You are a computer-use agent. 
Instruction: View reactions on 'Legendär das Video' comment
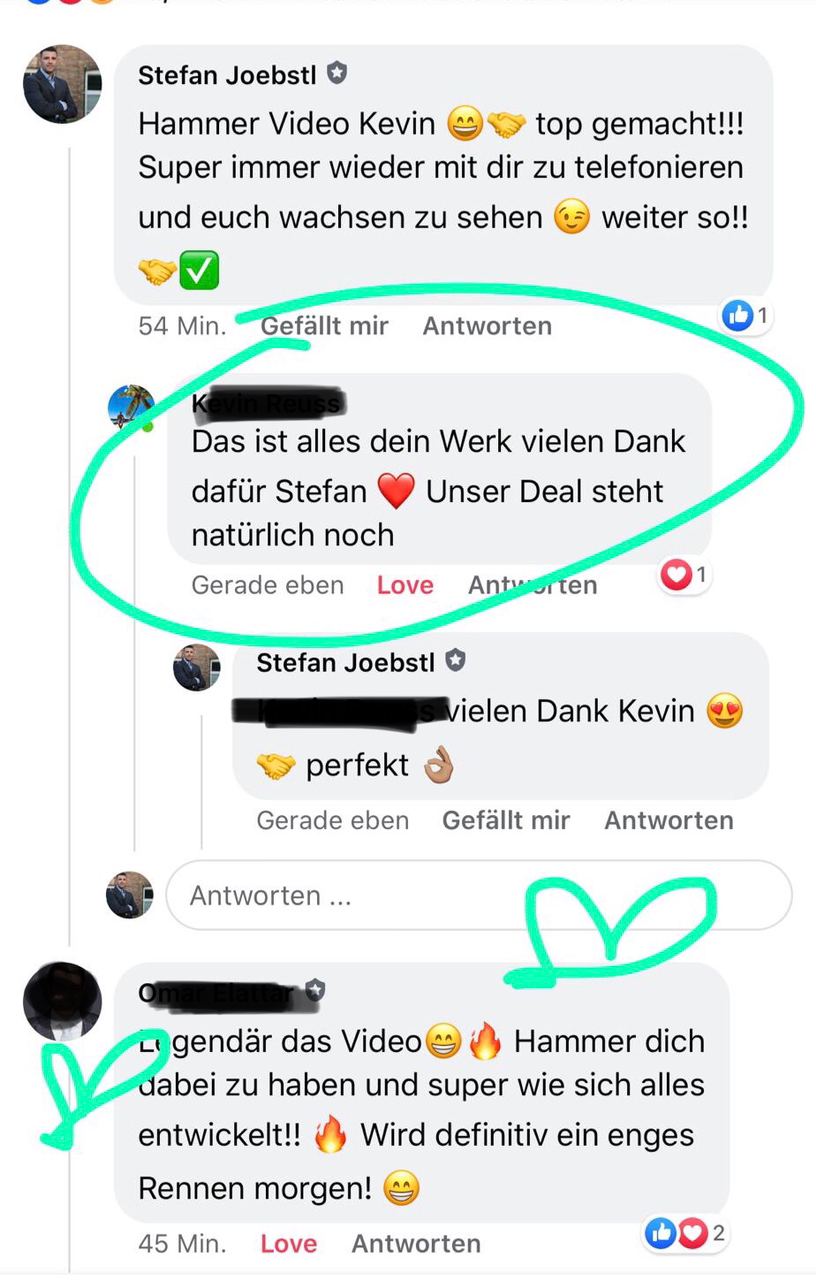point(688,1234)
